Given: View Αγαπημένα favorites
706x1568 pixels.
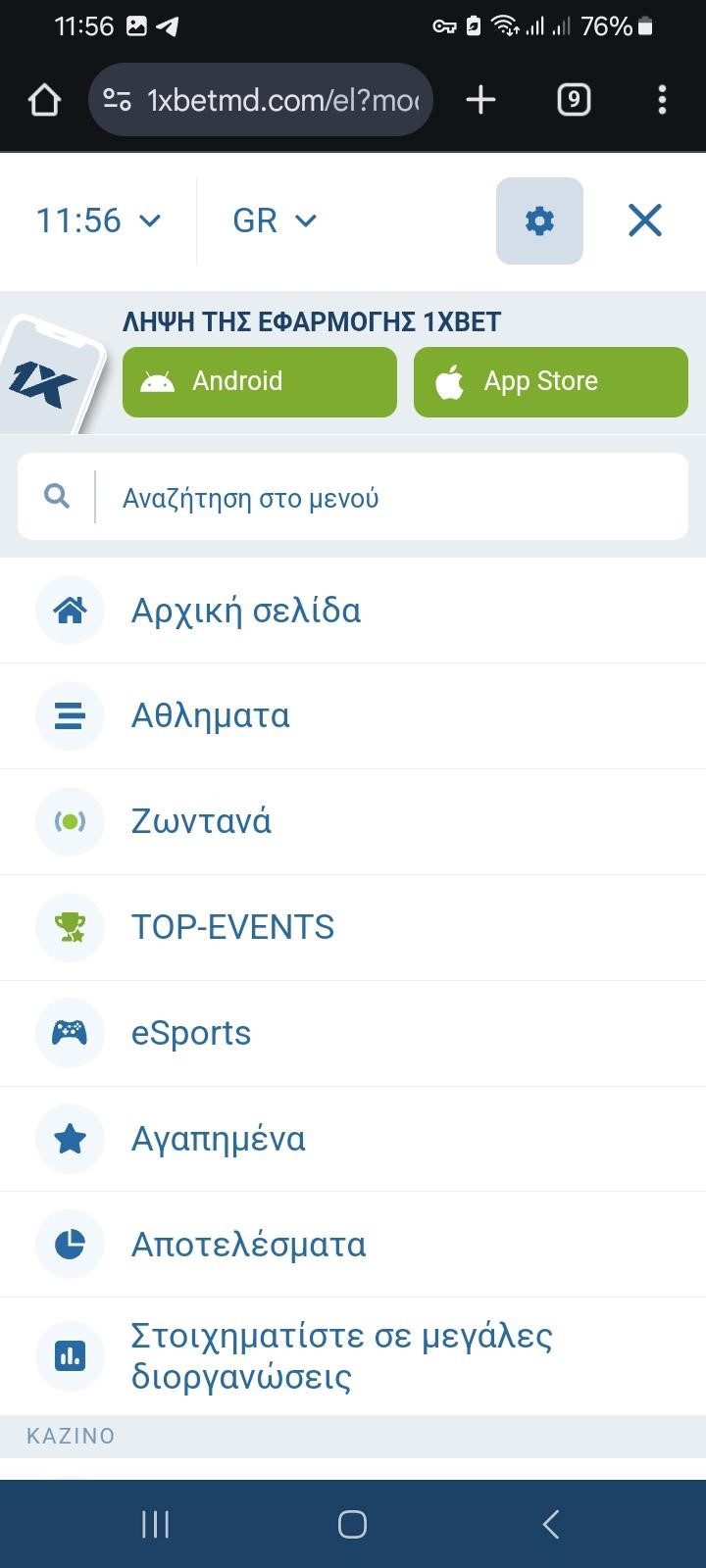Looking at the screenshot, I should (353, 1140).
